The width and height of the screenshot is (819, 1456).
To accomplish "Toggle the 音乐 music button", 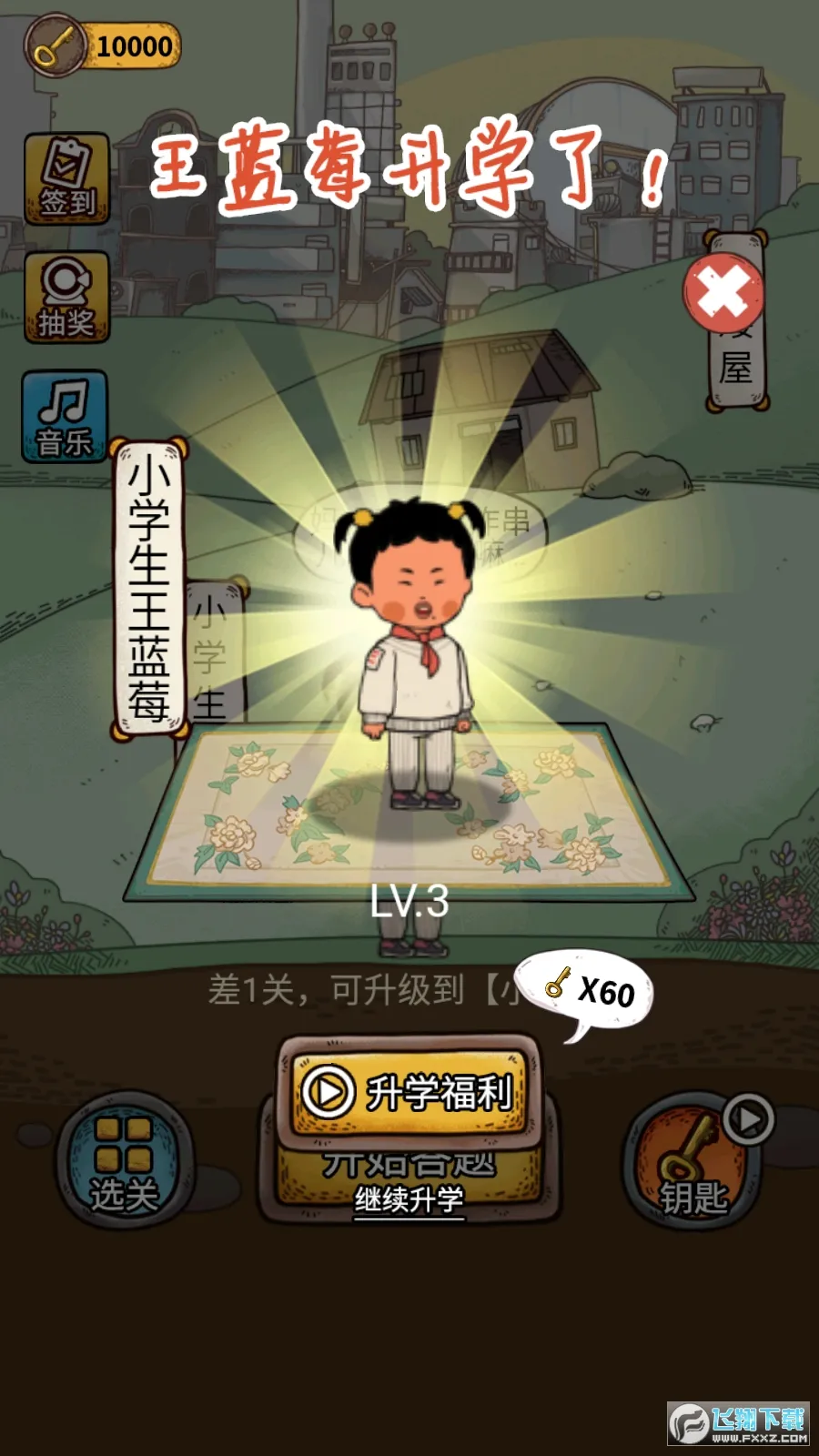I will tap(65, 417).
